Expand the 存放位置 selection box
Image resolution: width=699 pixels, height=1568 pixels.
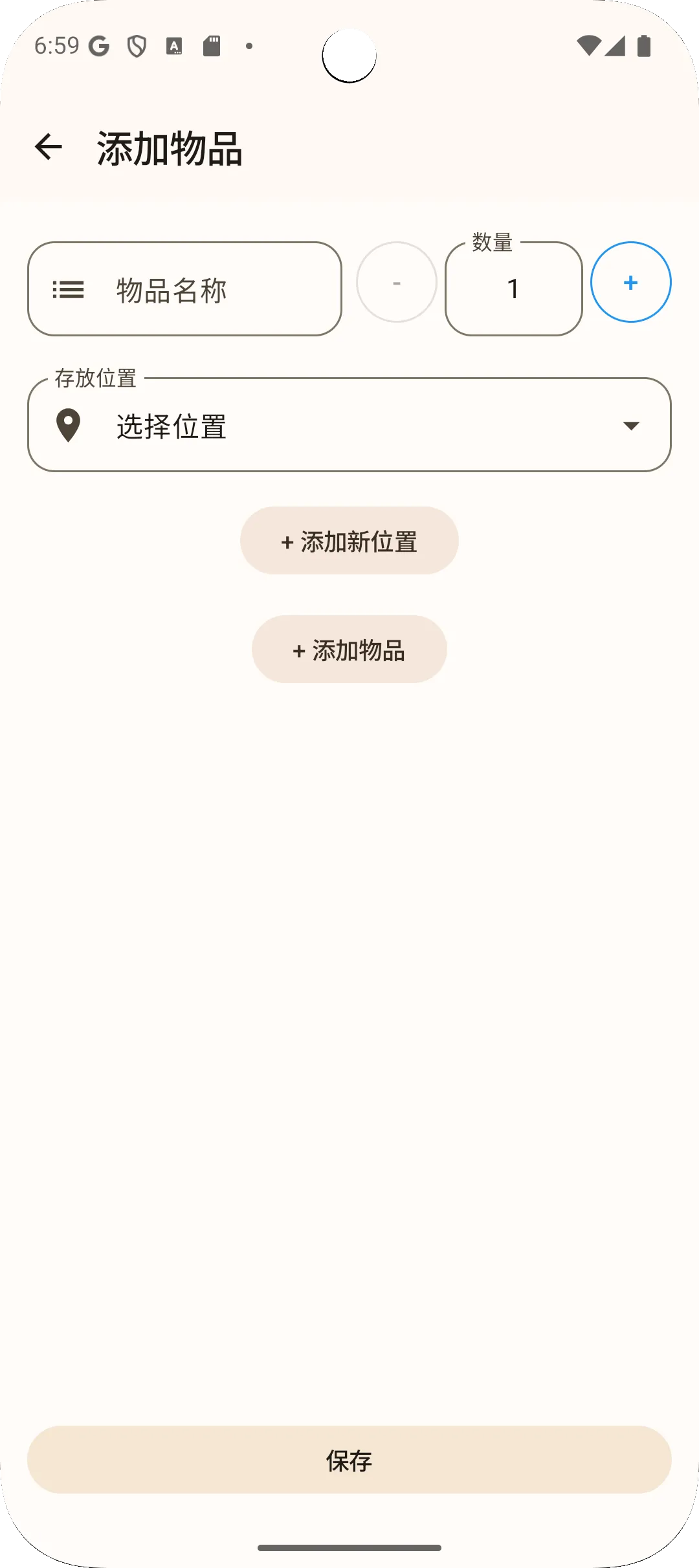click(349, 425)
